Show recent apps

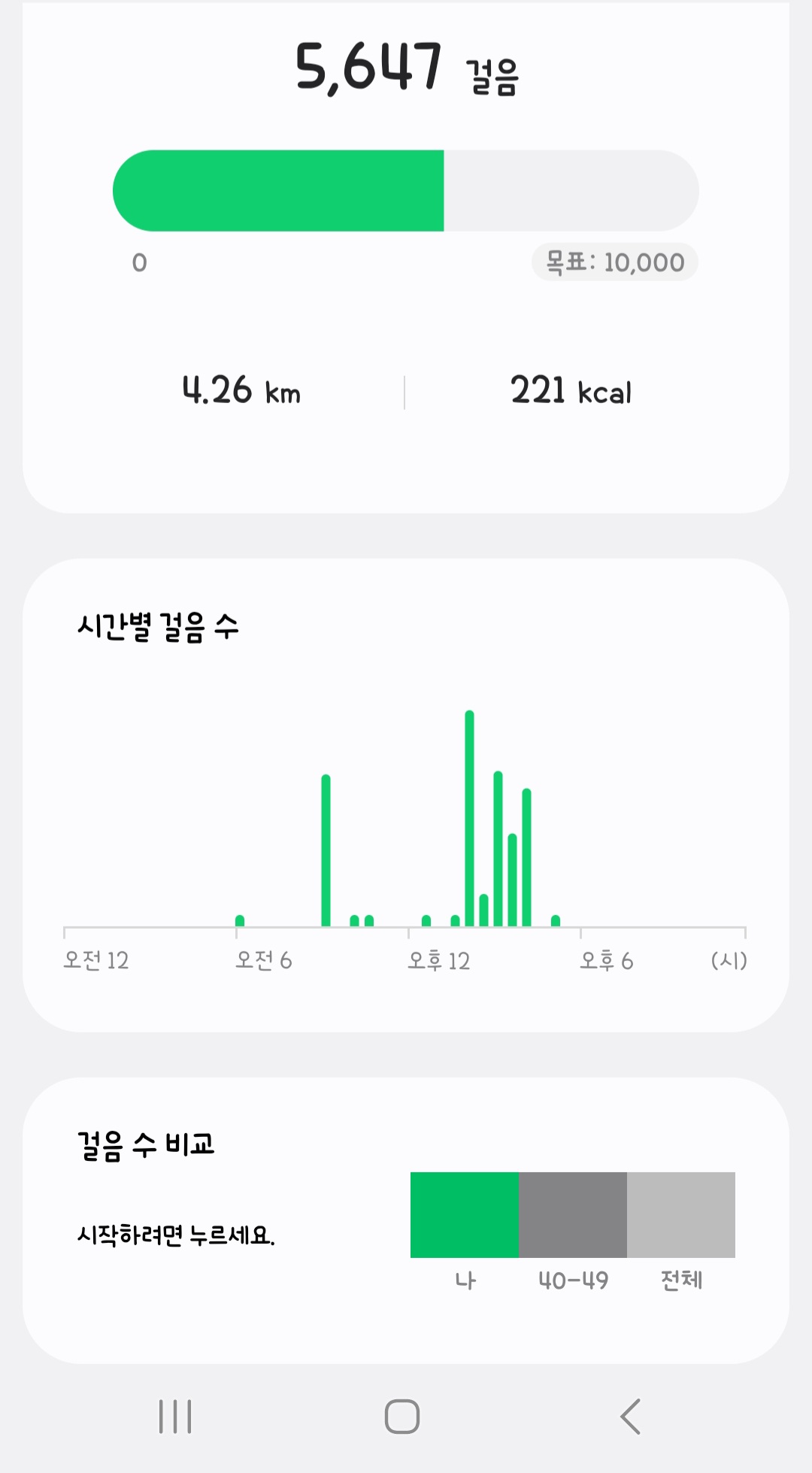coord(175,1417)
